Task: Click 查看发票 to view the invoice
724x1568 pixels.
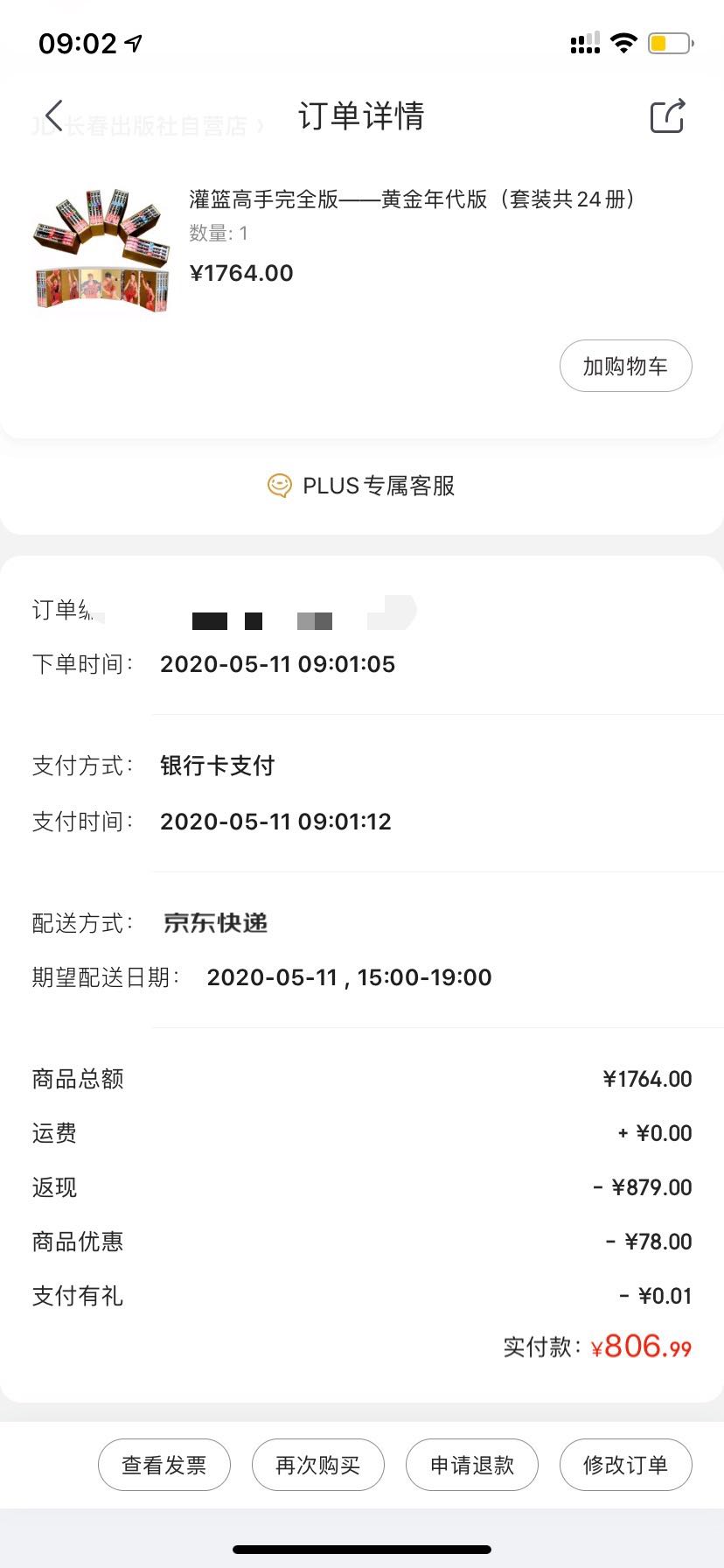Action: point(164,1464)
